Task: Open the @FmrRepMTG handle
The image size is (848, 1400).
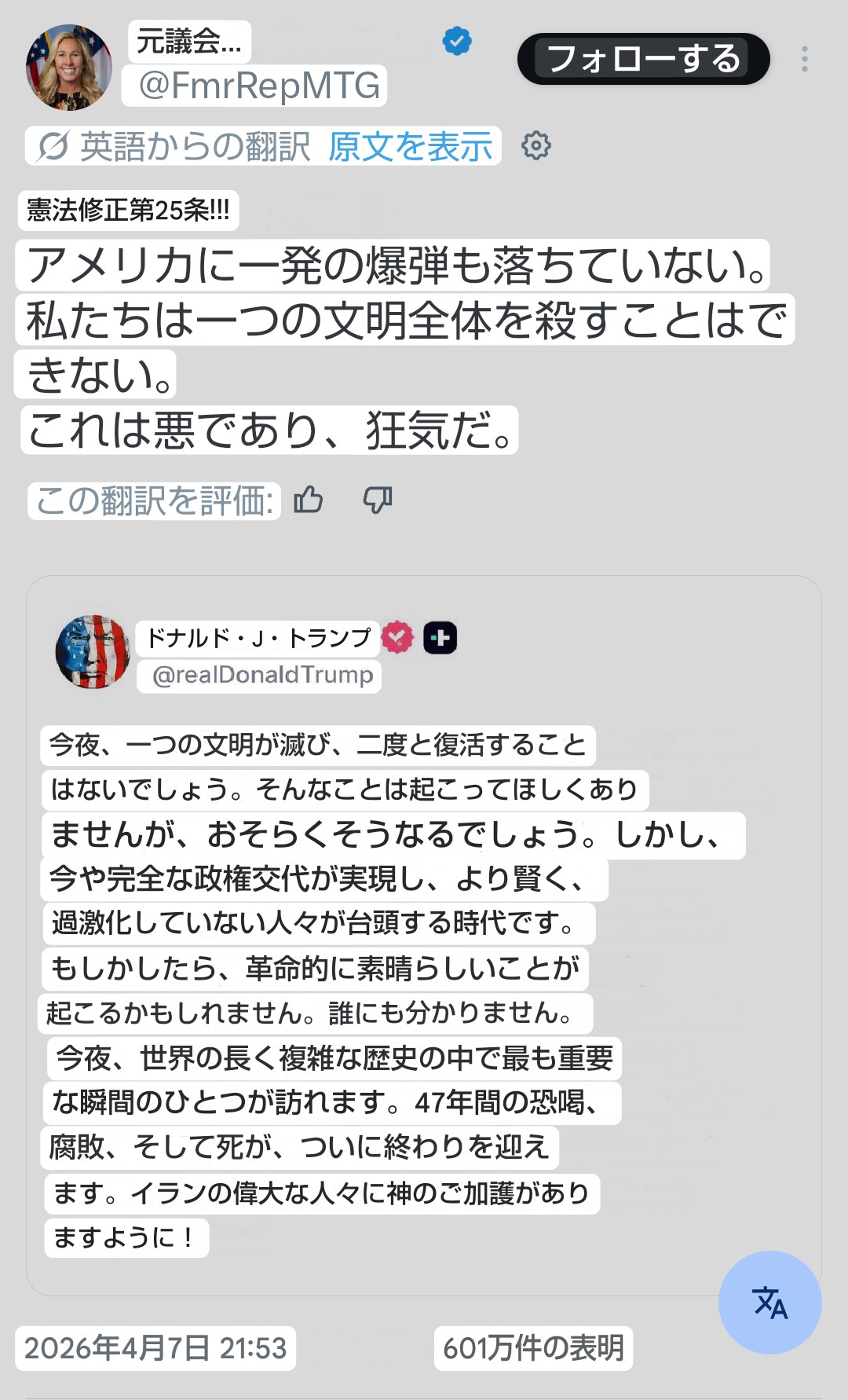Action: (x=259, y=86)
